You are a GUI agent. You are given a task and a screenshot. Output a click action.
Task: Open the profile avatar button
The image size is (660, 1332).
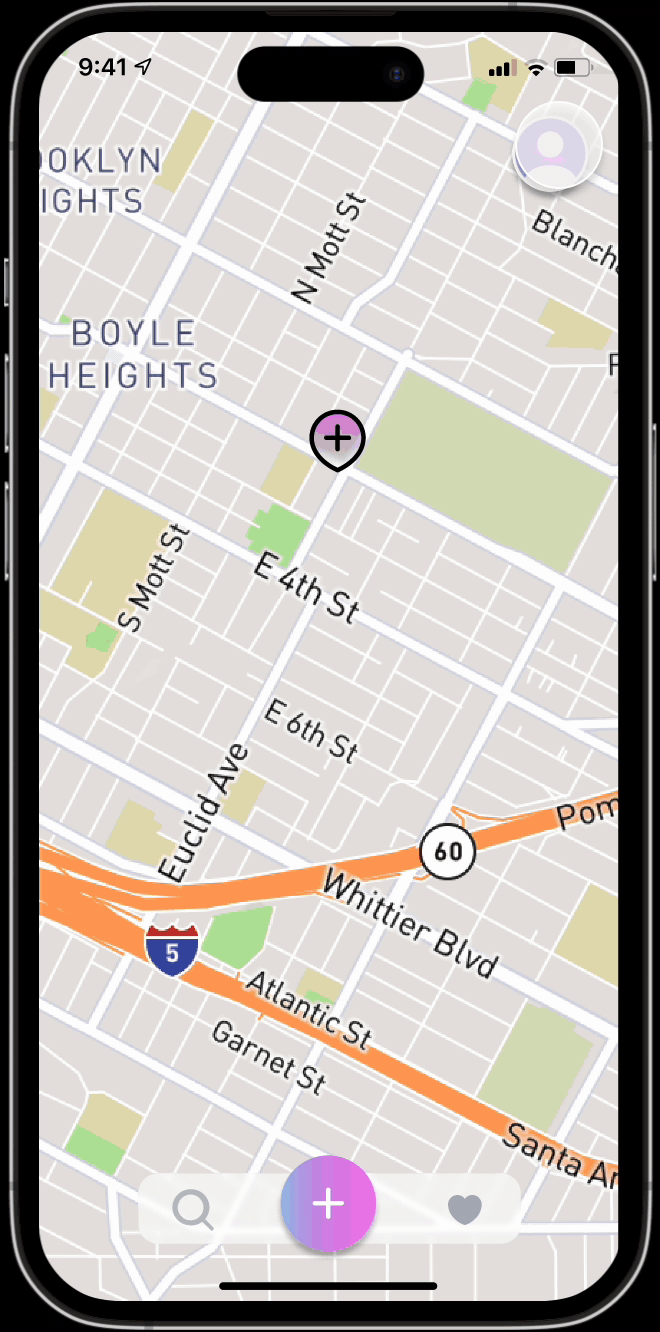[557, 147]
